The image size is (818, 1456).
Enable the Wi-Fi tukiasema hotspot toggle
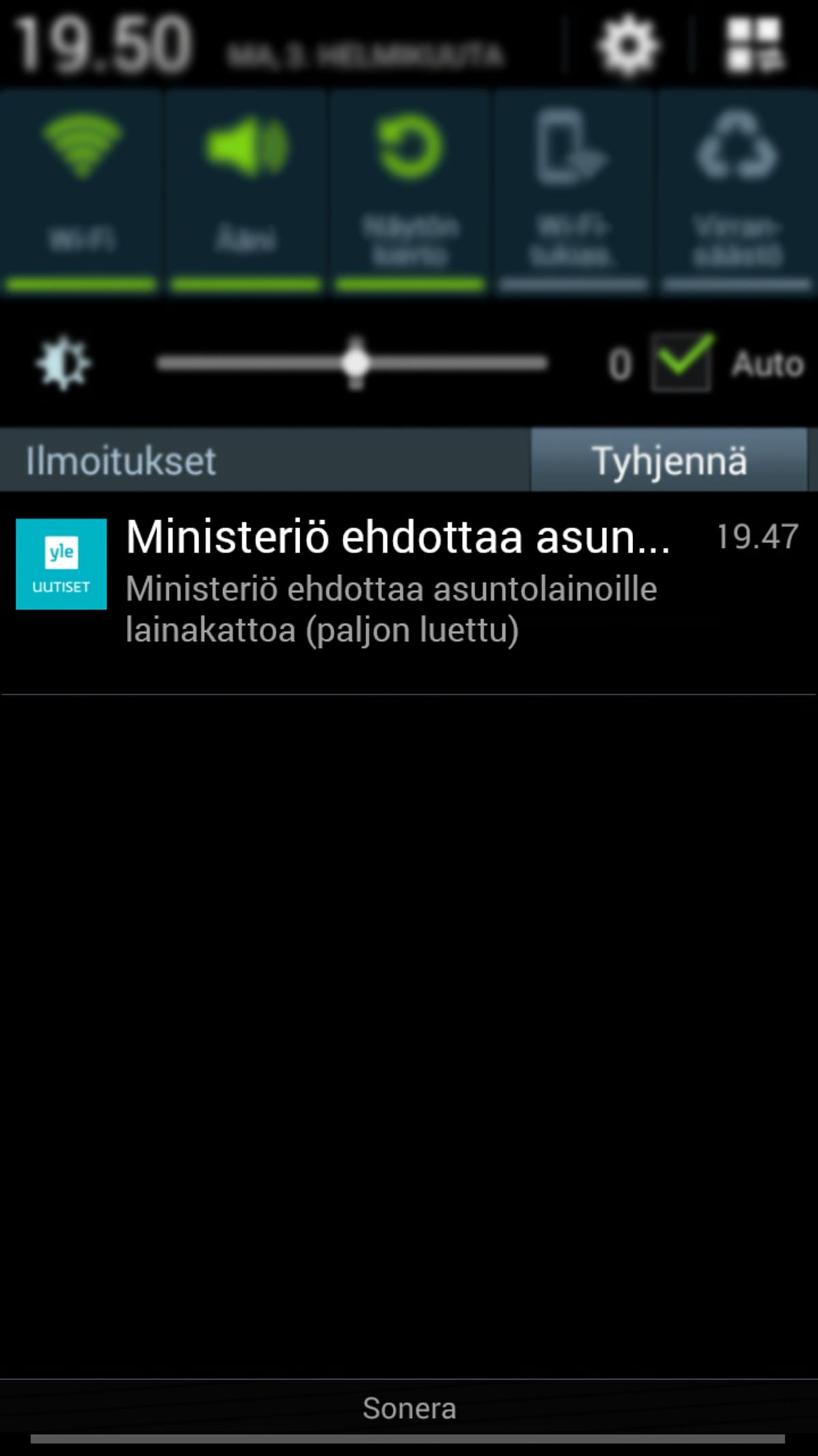(572, 191)
